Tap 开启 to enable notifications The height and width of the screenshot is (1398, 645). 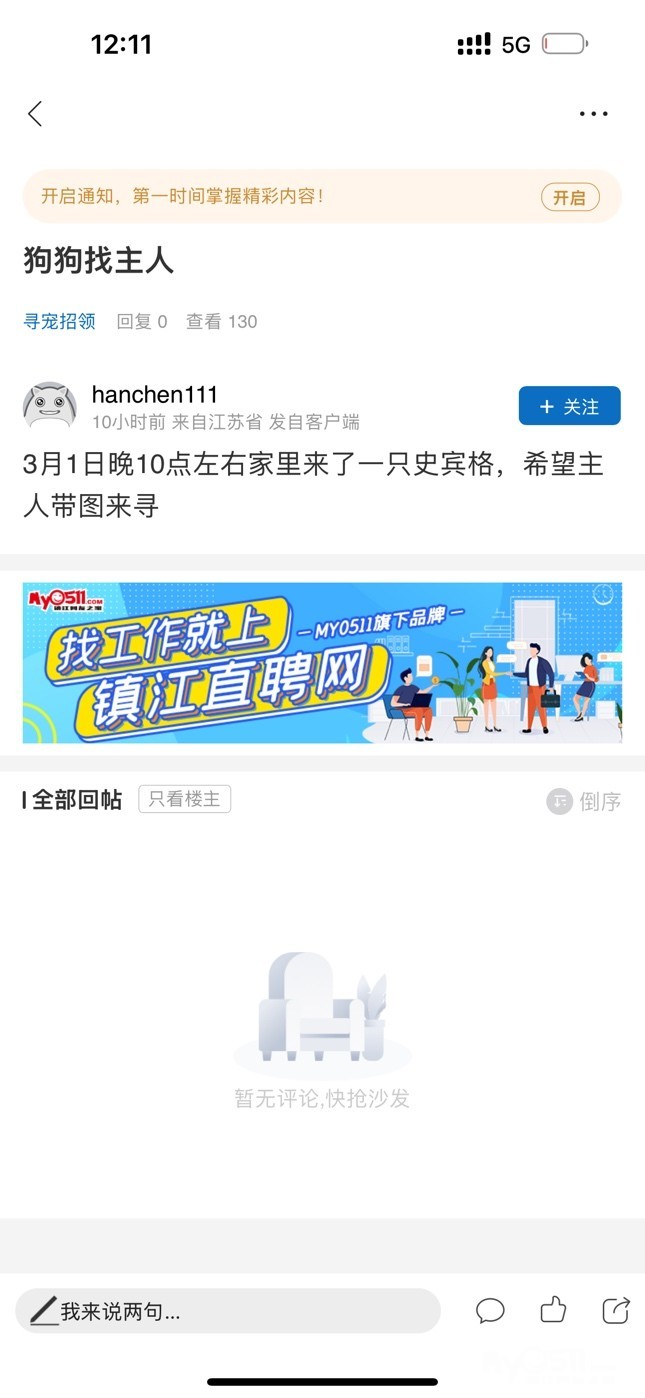point(570,197)
